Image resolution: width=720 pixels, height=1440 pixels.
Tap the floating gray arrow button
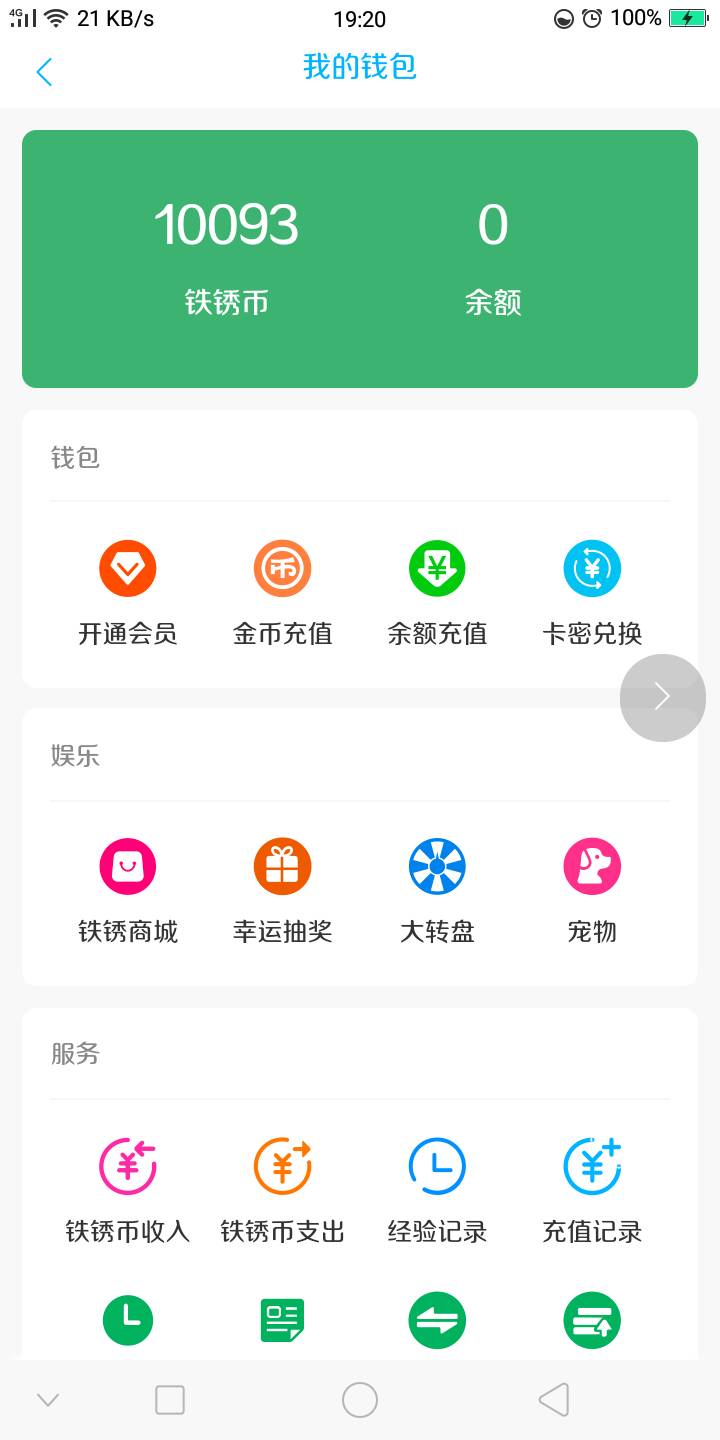(x=662, y=697)
